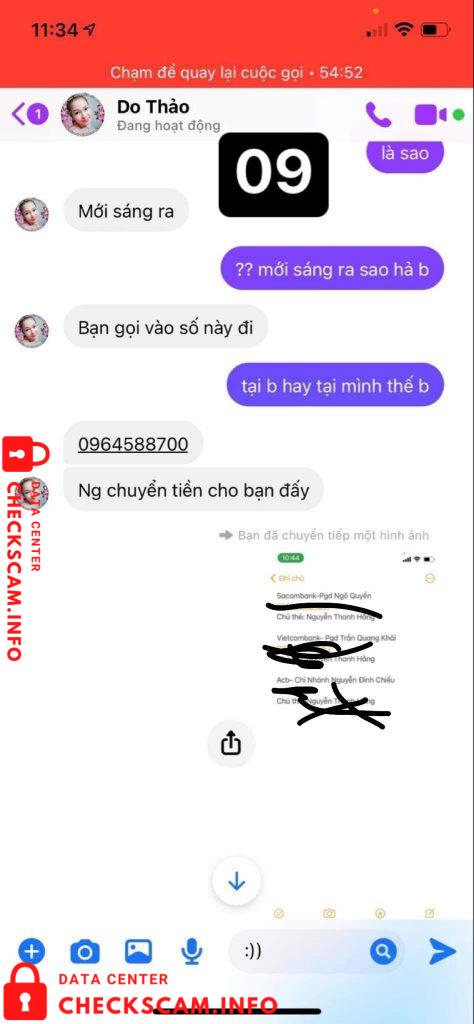This screenshot has width=474, height=1024.
Task: Open the plus attachments menu
Action: point(31,952)
